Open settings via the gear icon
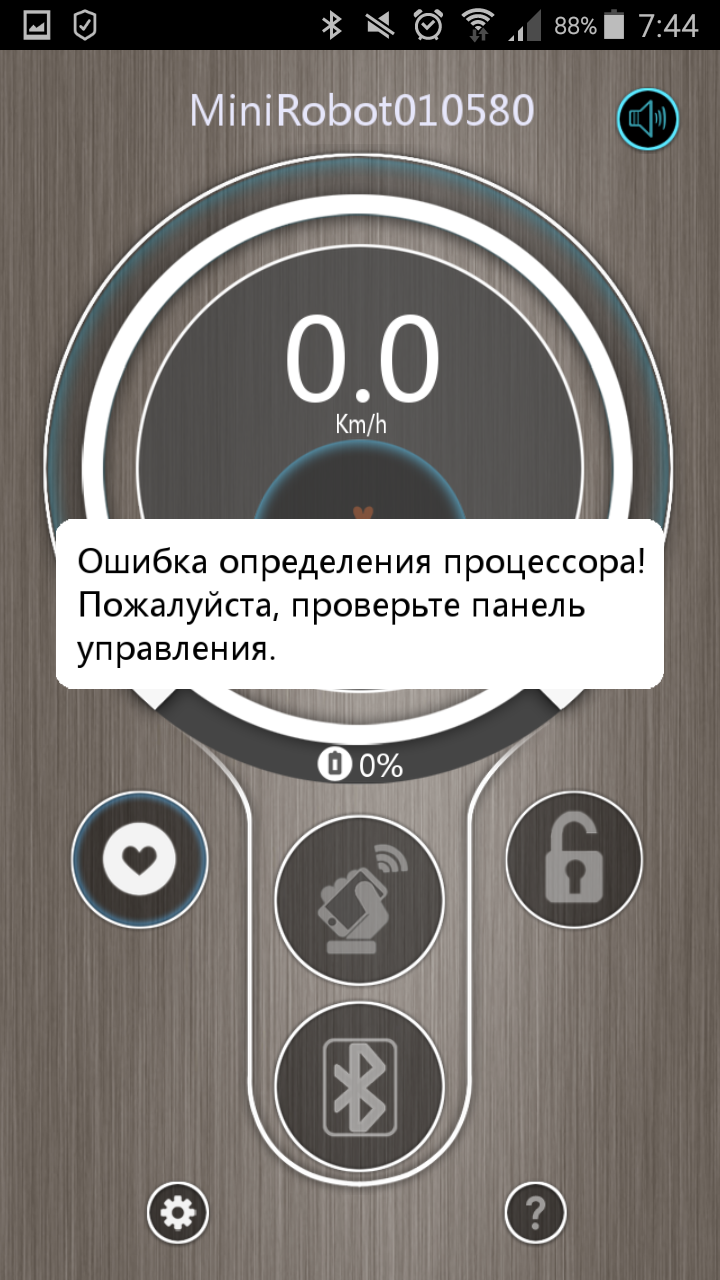The height and width of the screenshot is (1280, 720). tap(178, 1213)
